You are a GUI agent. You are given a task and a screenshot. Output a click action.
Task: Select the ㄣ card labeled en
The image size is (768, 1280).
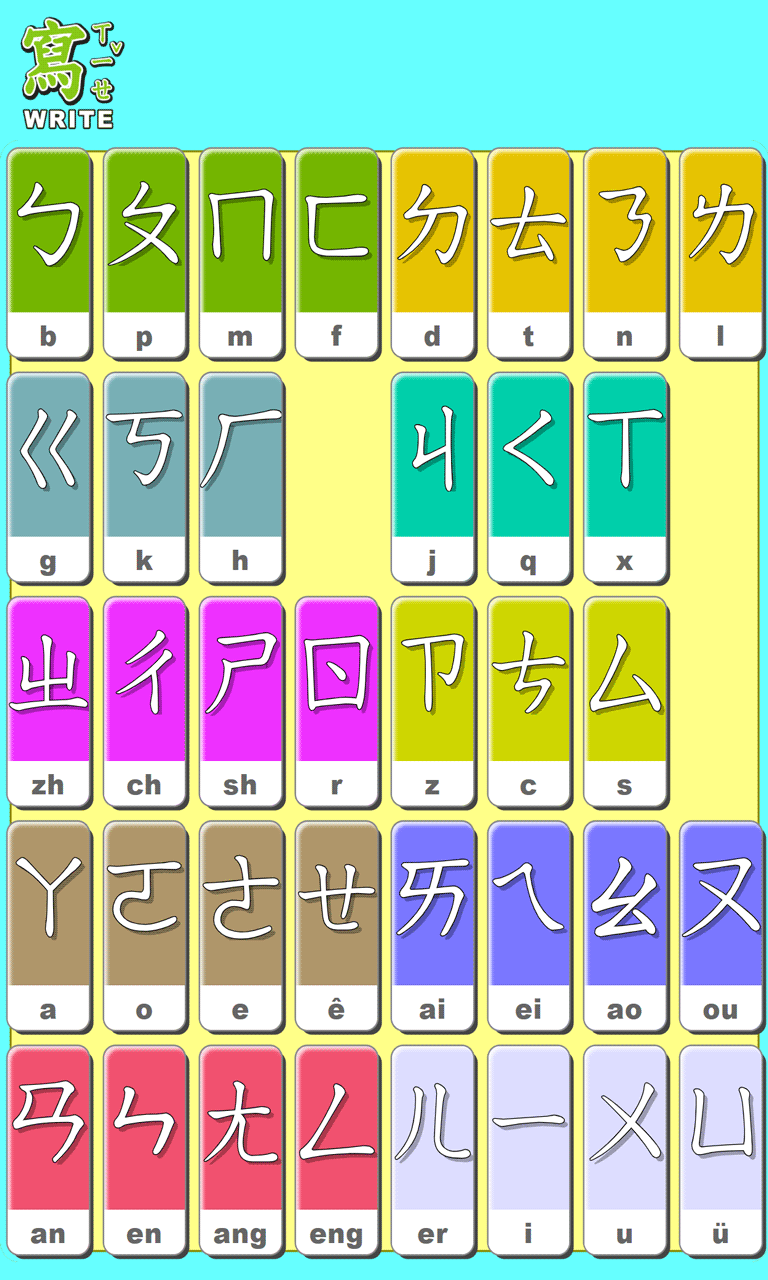pos(145,1150)
